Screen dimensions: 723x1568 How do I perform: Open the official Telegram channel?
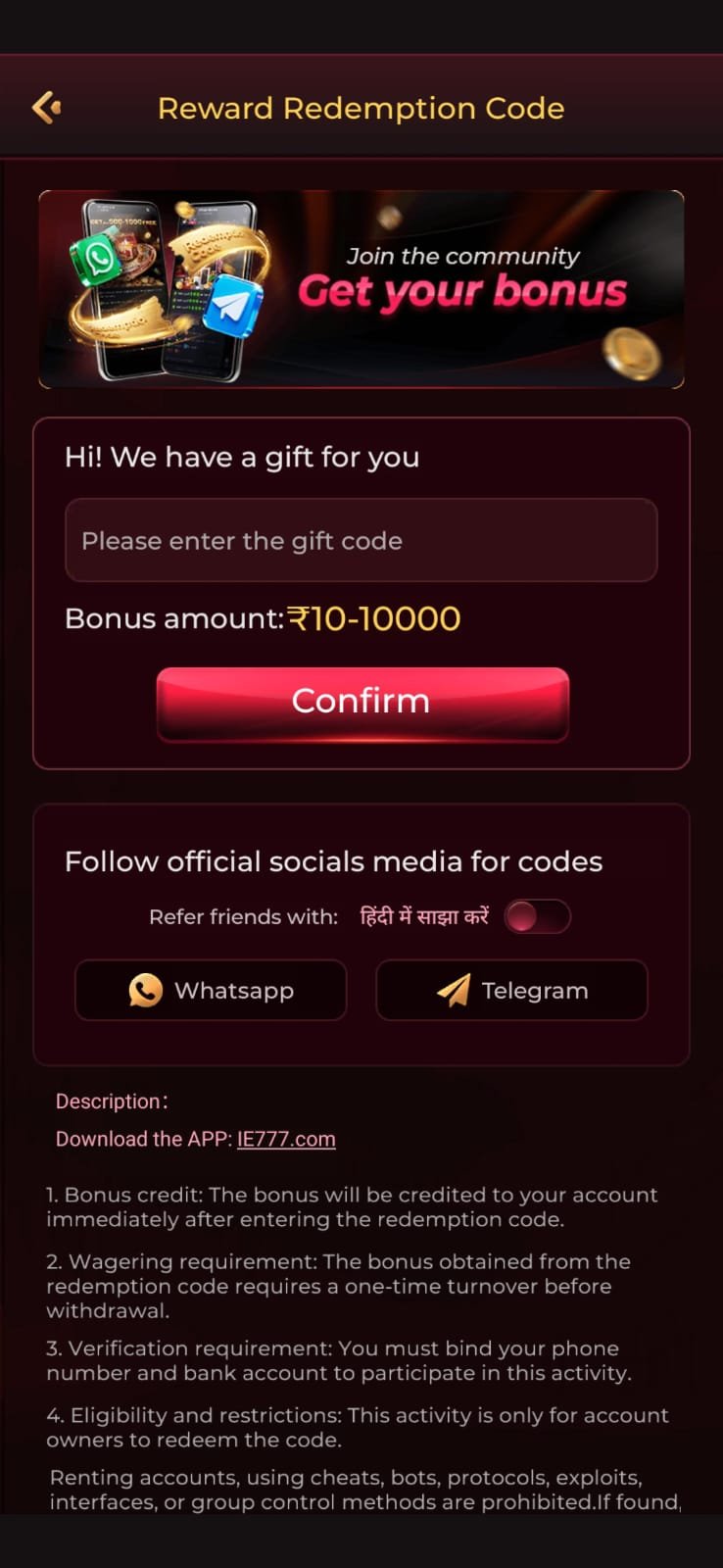511,990
